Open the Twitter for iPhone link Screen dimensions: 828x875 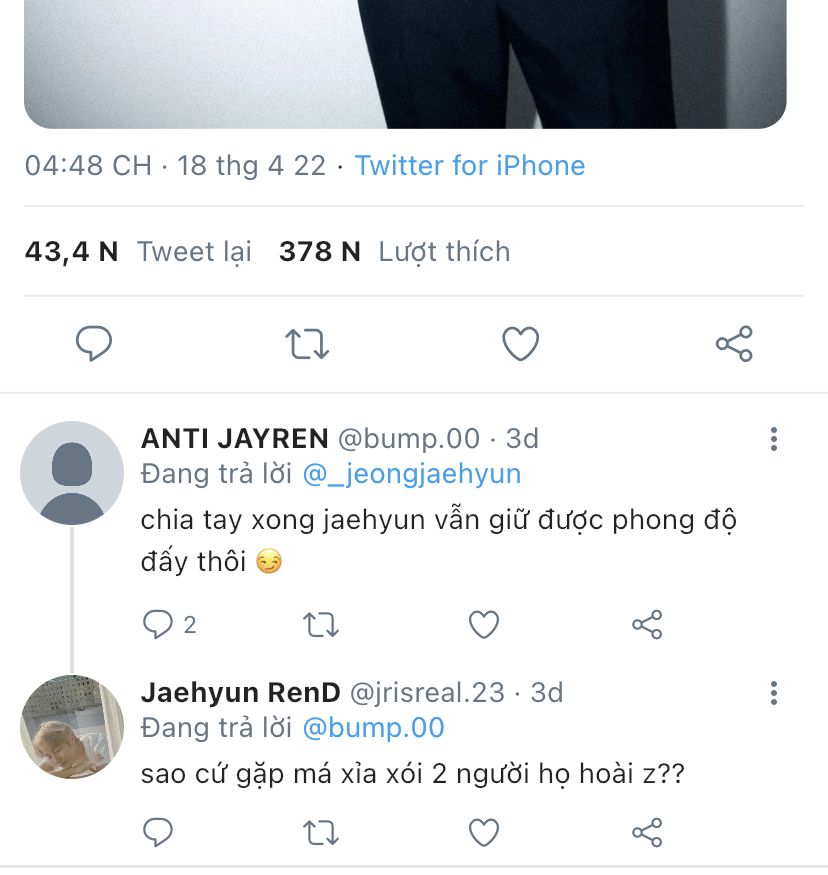[470, 165]
